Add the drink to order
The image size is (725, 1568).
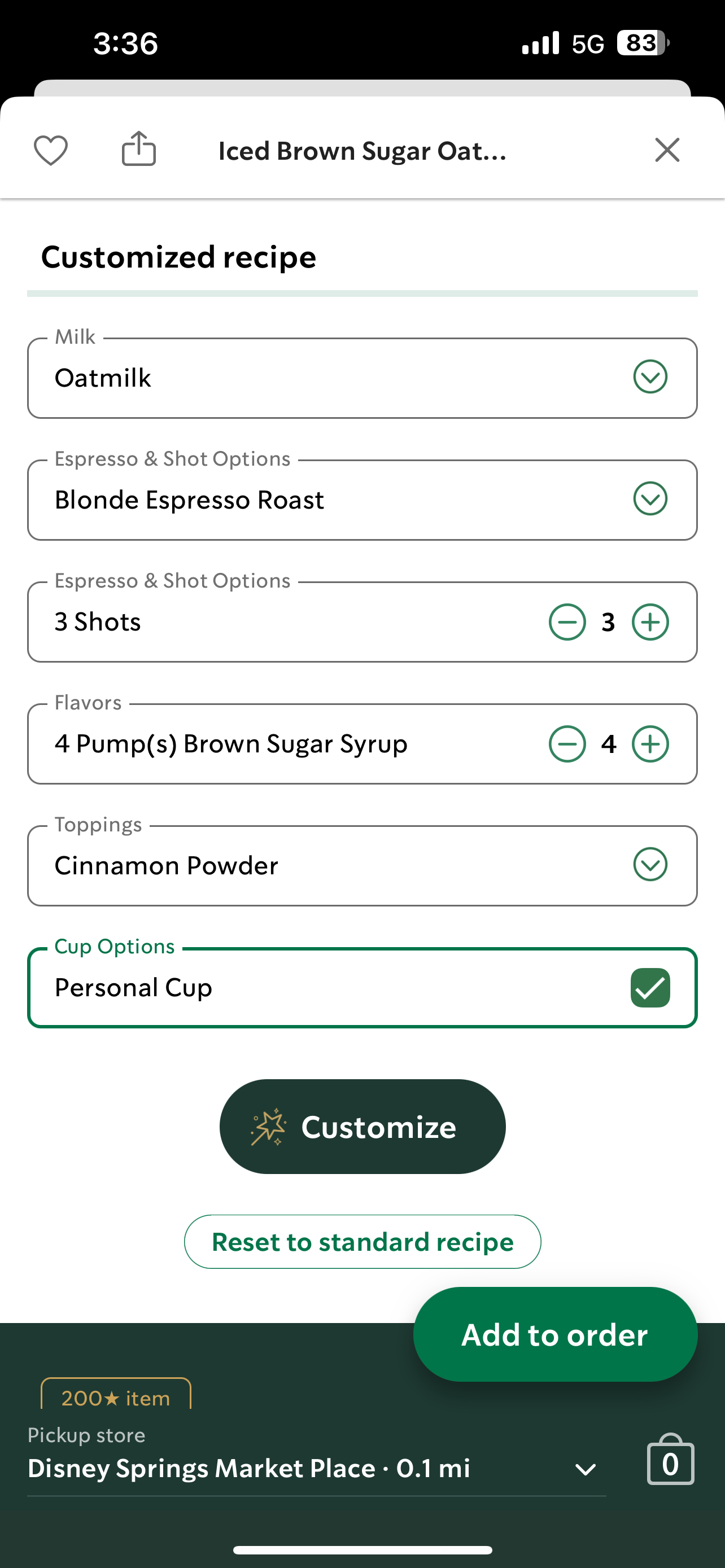click(x=554, y=1335)
